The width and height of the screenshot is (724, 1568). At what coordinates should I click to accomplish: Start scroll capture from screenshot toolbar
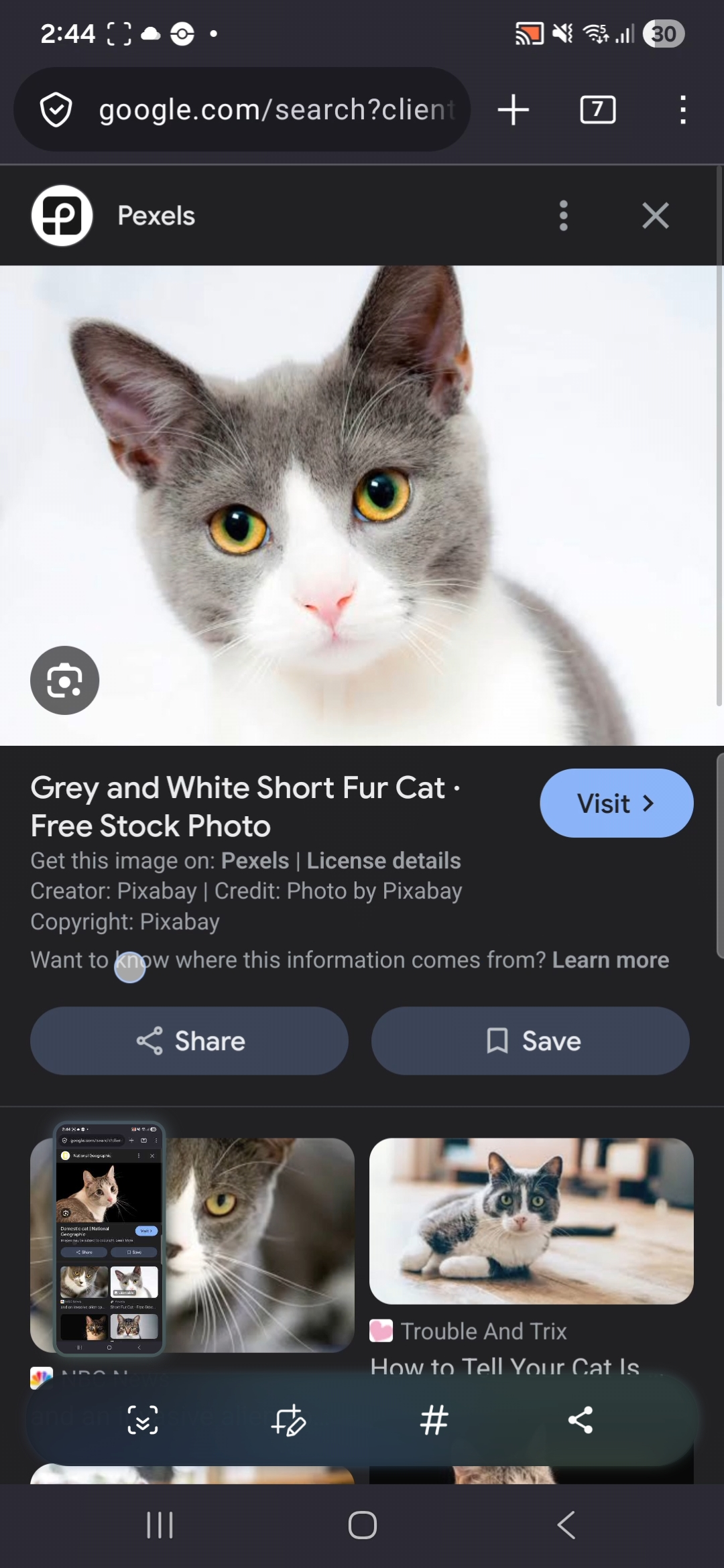pos(143,1420)
